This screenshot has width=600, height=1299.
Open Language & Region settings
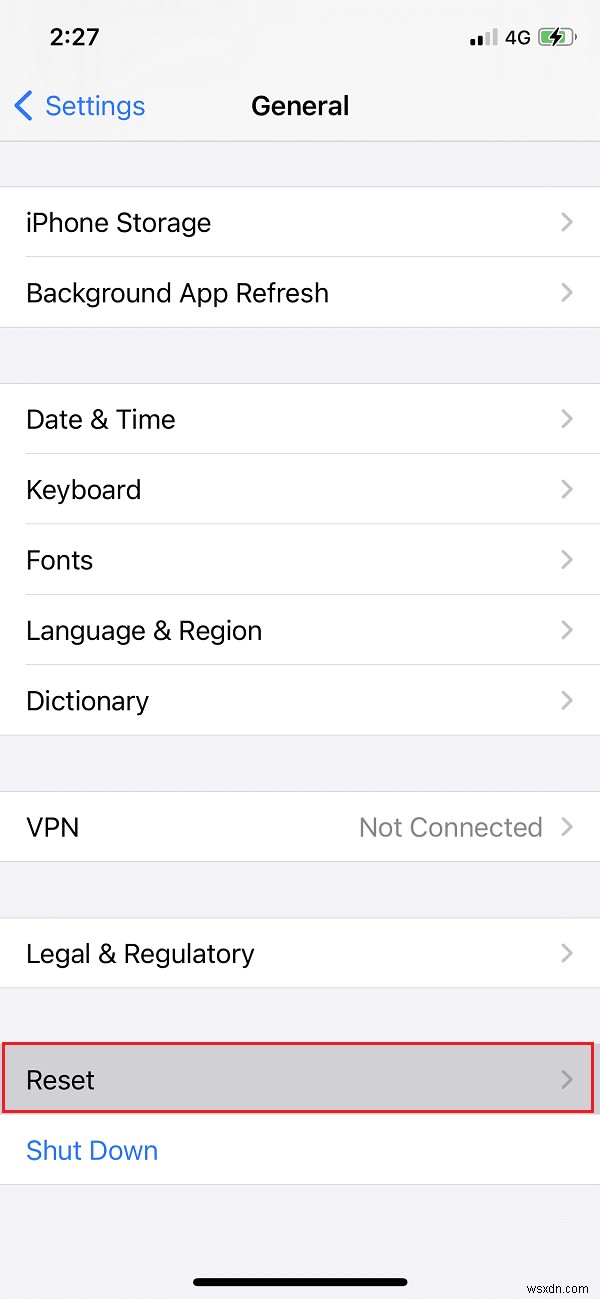coord(300,631)
